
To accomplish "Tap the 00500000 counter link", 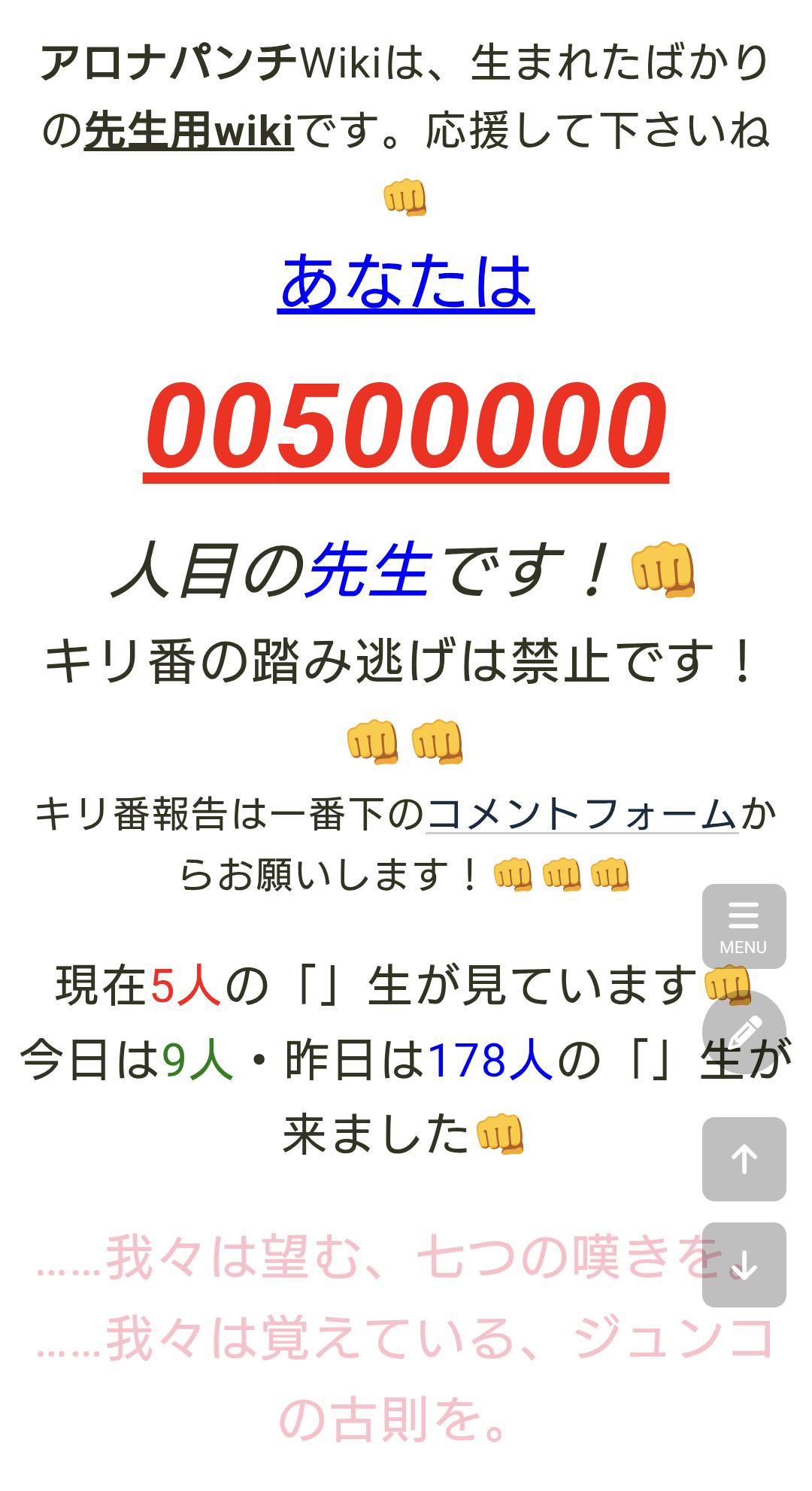I will [406, 427].
